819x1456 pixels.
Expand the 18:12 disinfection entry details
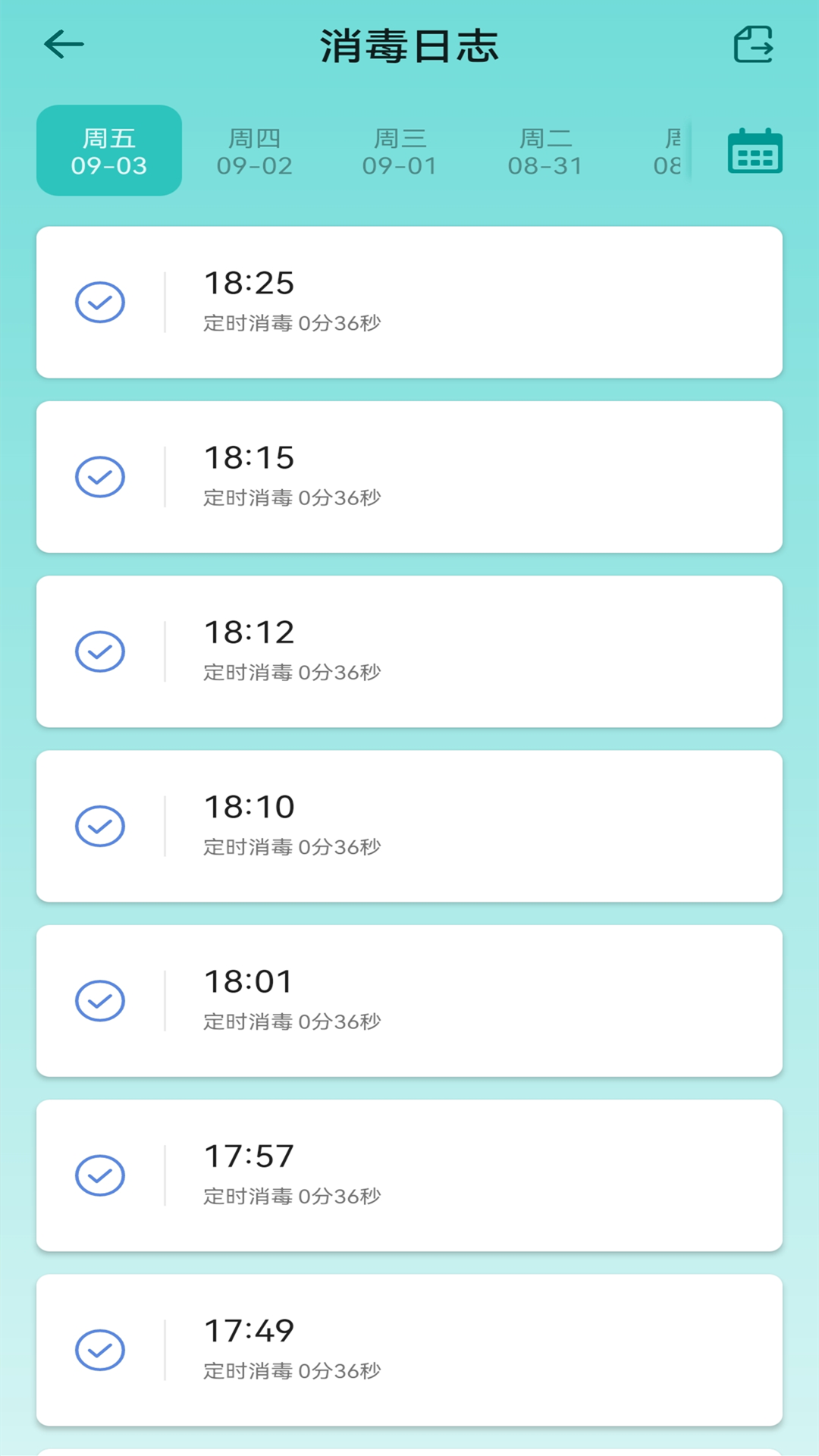pos(409,651)
